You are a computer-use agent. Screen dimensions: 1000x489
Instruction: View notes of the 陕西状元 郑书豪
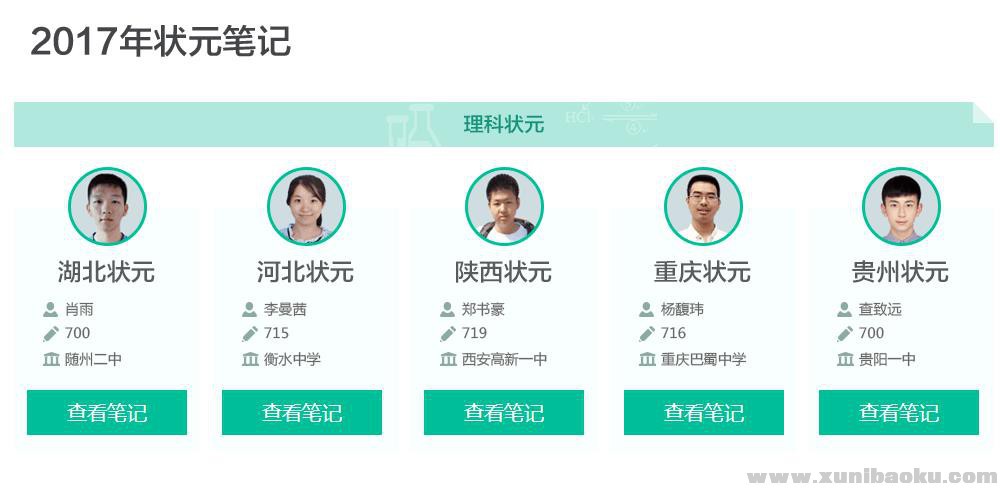[x=504, y=412]
